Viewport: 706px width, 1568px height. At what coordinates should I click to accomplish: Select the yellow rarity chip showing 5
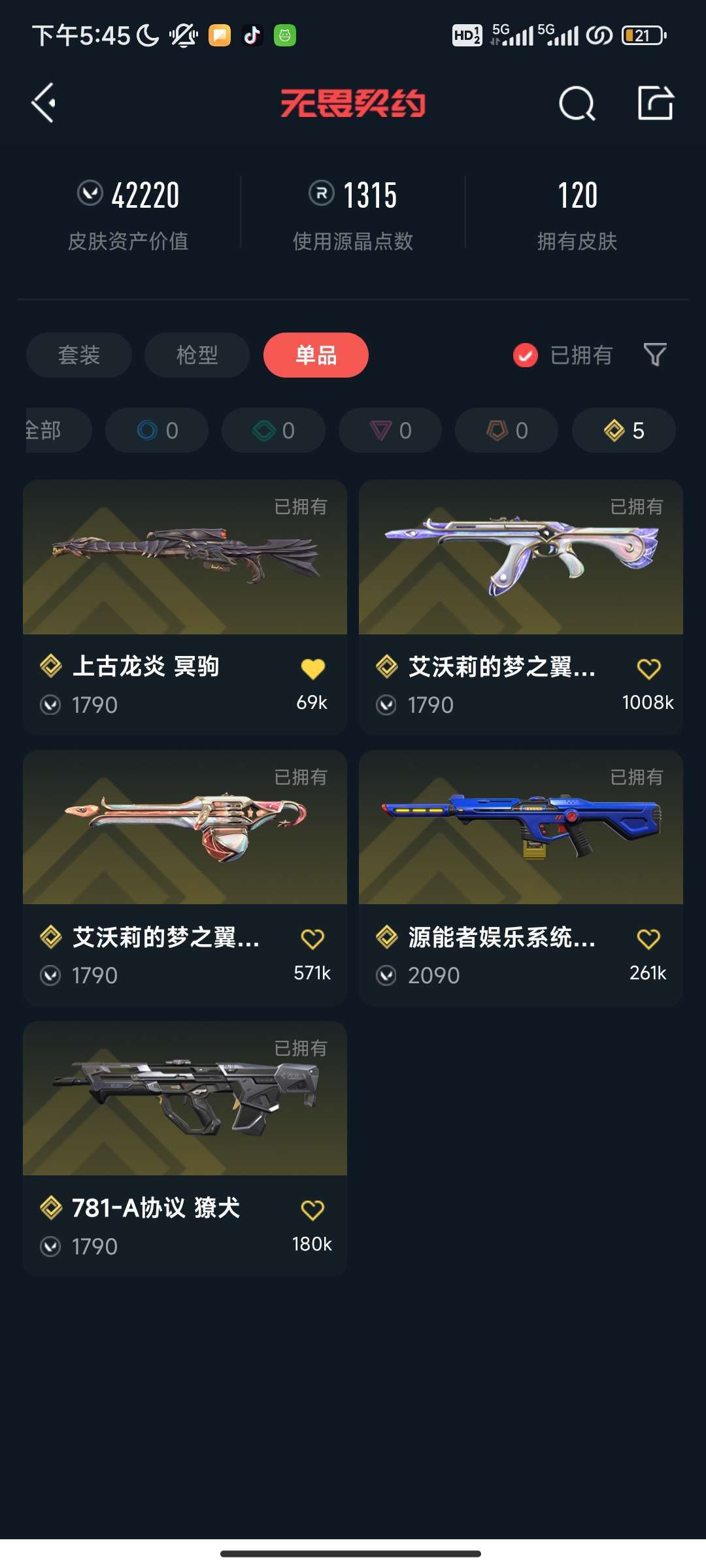point(624,430)
